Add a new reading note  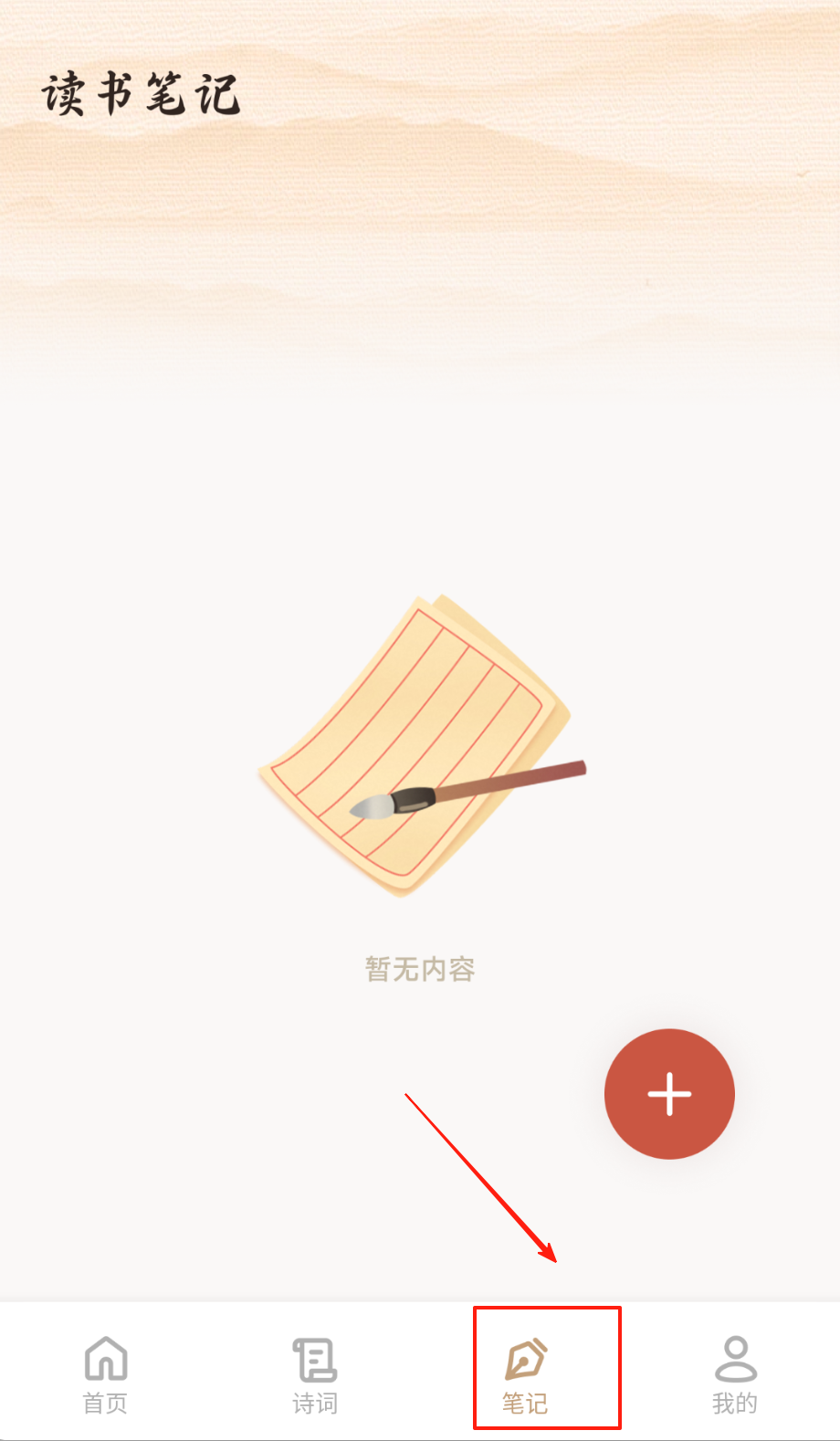669,1094
